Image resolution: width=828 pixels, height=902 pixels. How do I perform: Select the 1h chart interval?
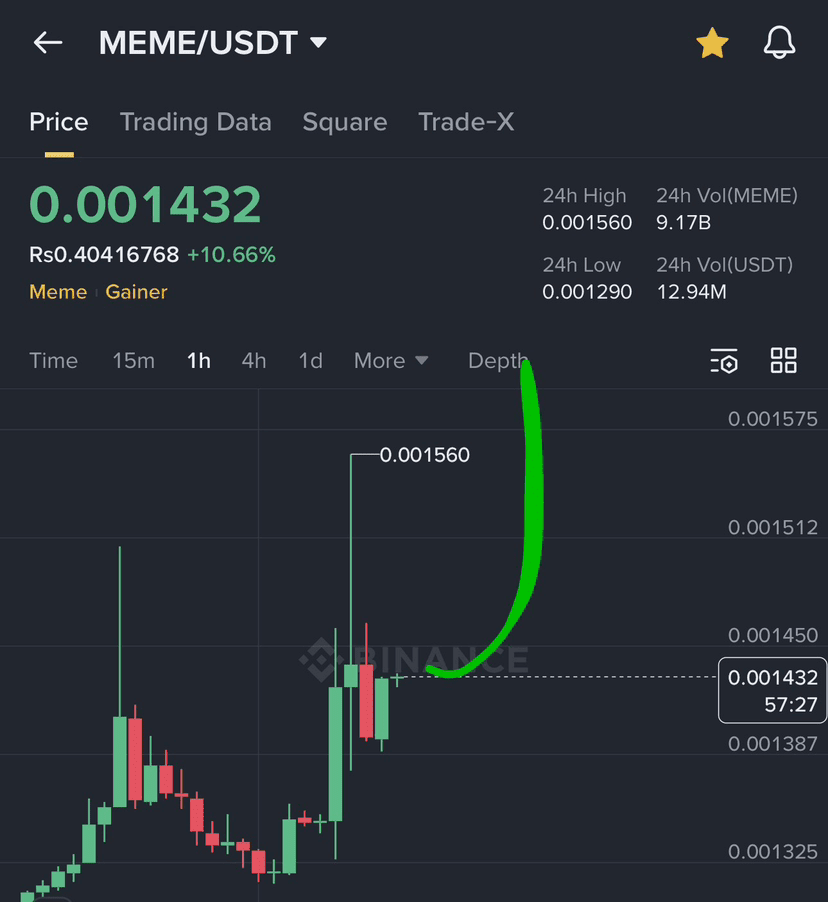(x=199, y=361)
